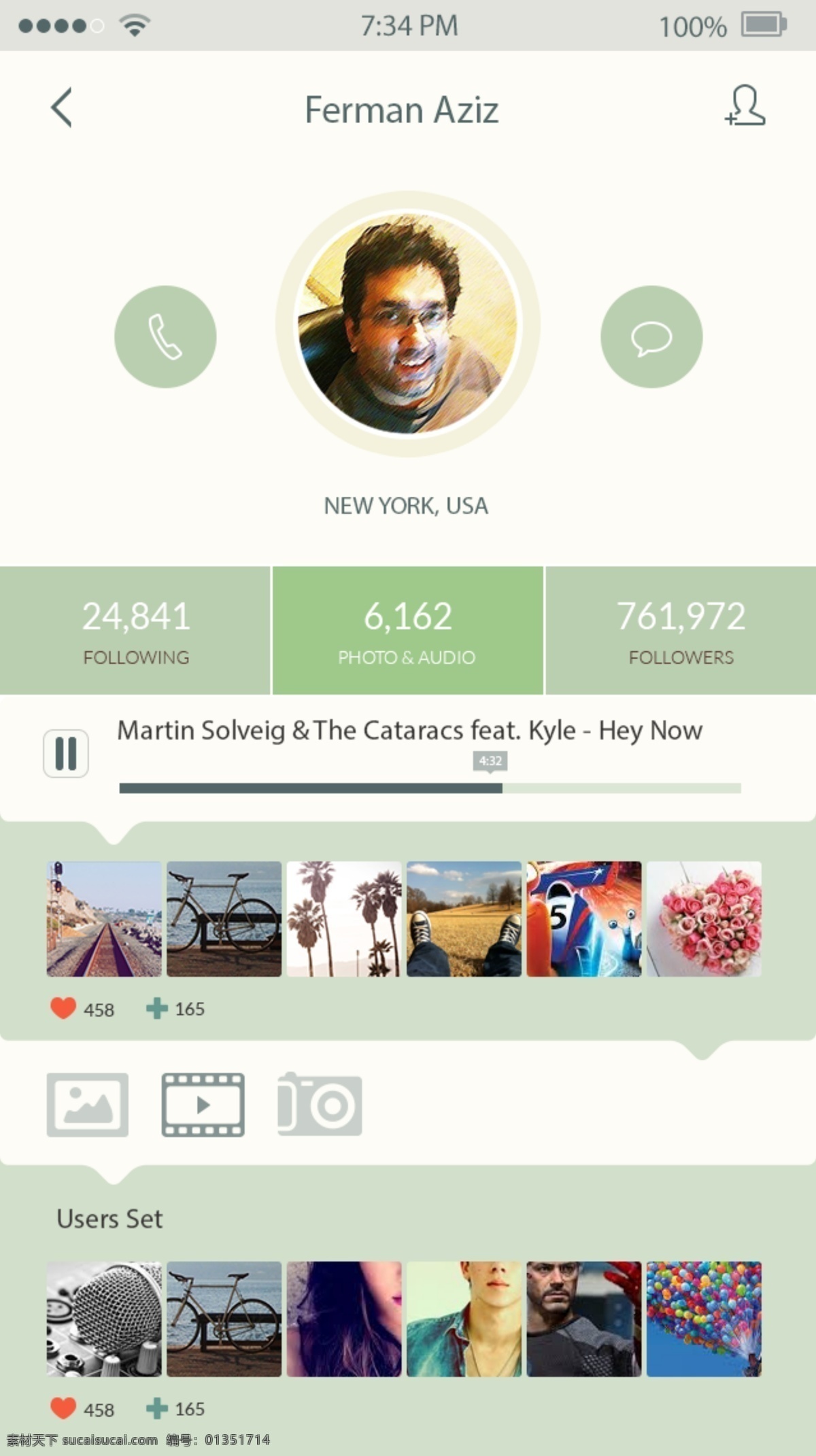Open the 761,972 Followers tab
This screenshot has width=816, height=1456.
pyautogui.click(x=681, y=630)
